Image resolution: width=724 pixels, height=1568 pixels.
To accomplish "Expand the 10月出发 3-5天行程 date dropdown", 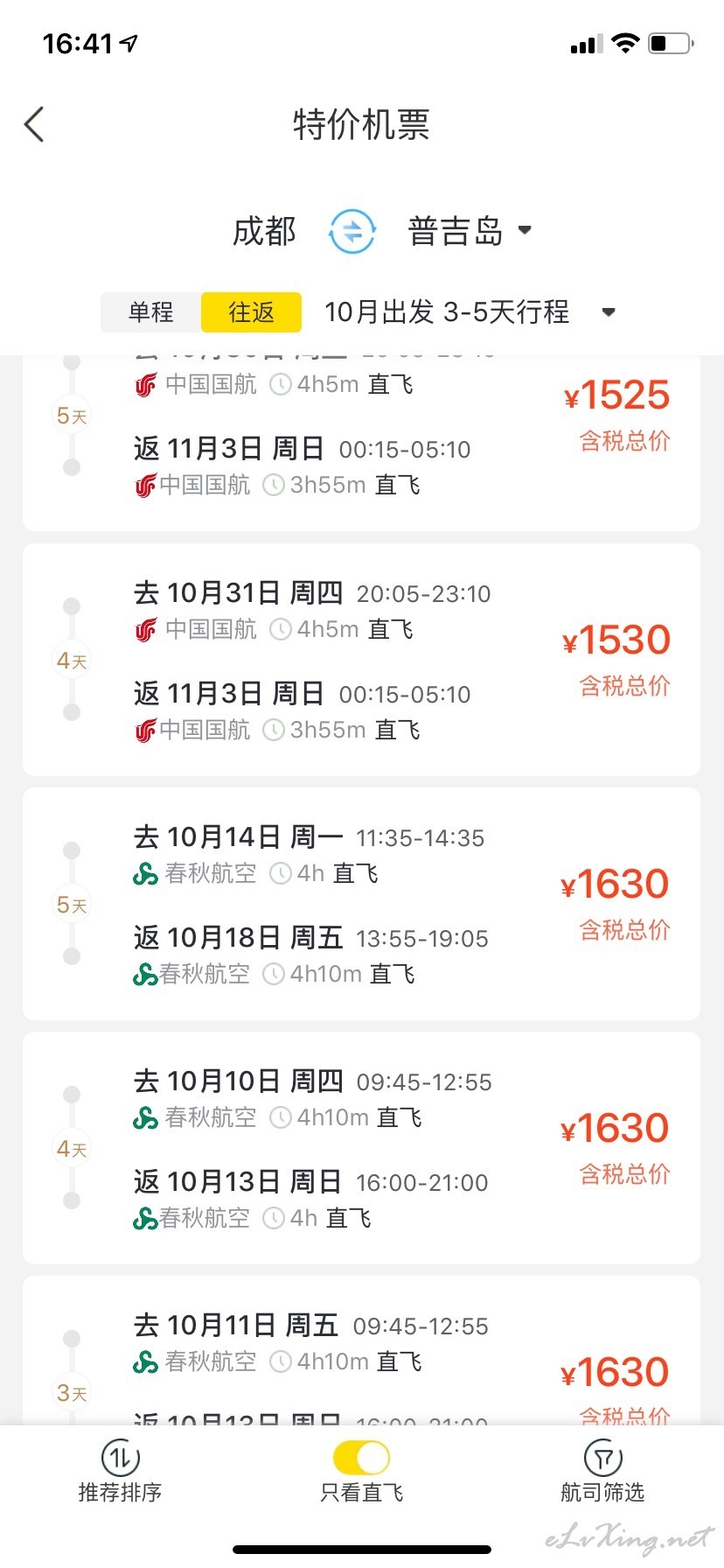I will (470, 311).
